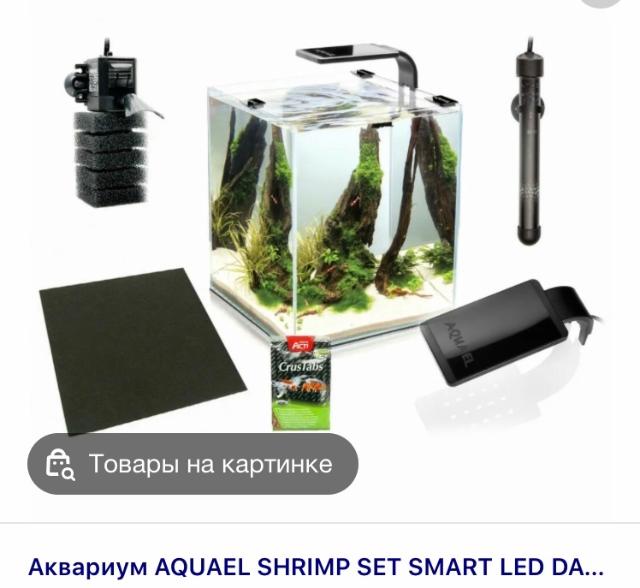This screenshot has height=588, width=640.
Task: Open the 'Аквариум AQUAEL SHRIMP SET' link
Action: (315, 567)
